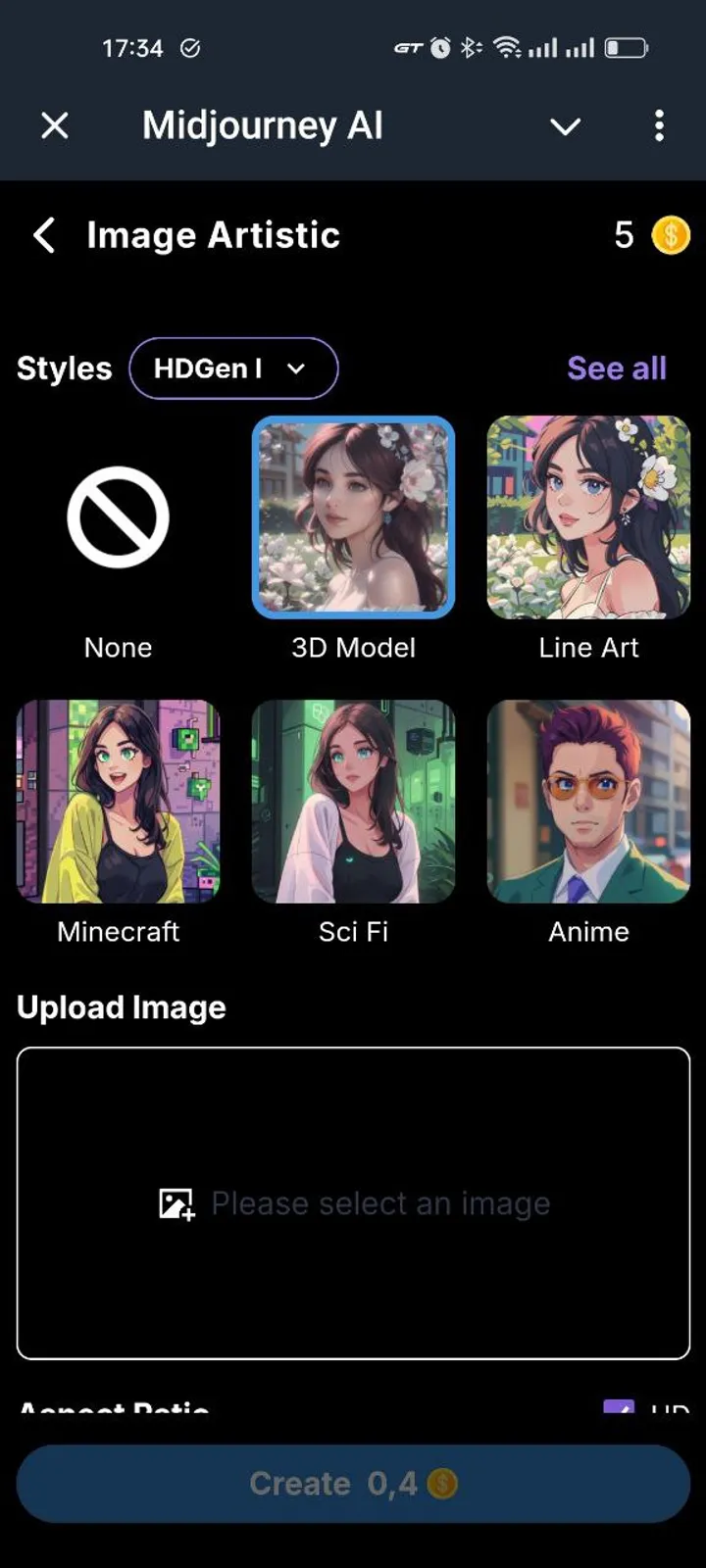Open the three-dot overflow menu
This screenshot has width=706, height=1568.
pos(659,125)
